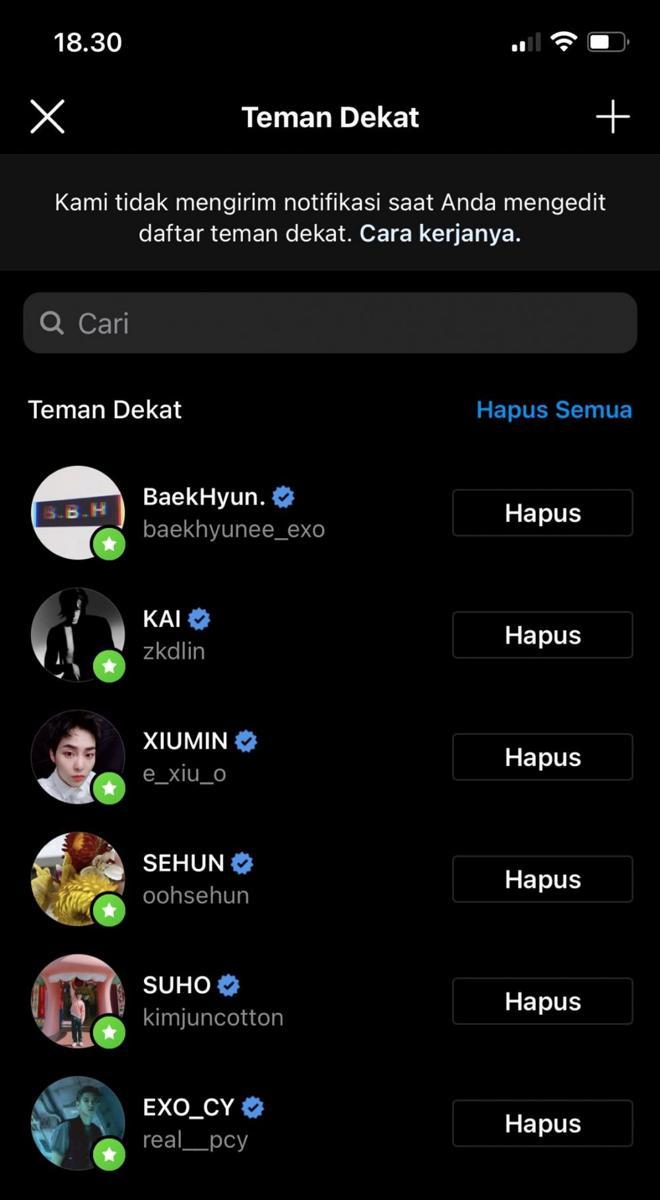The width and height of the screenshot is (660, 1200).
Task: Close the Teman Dekat screen
Action: 47,117
